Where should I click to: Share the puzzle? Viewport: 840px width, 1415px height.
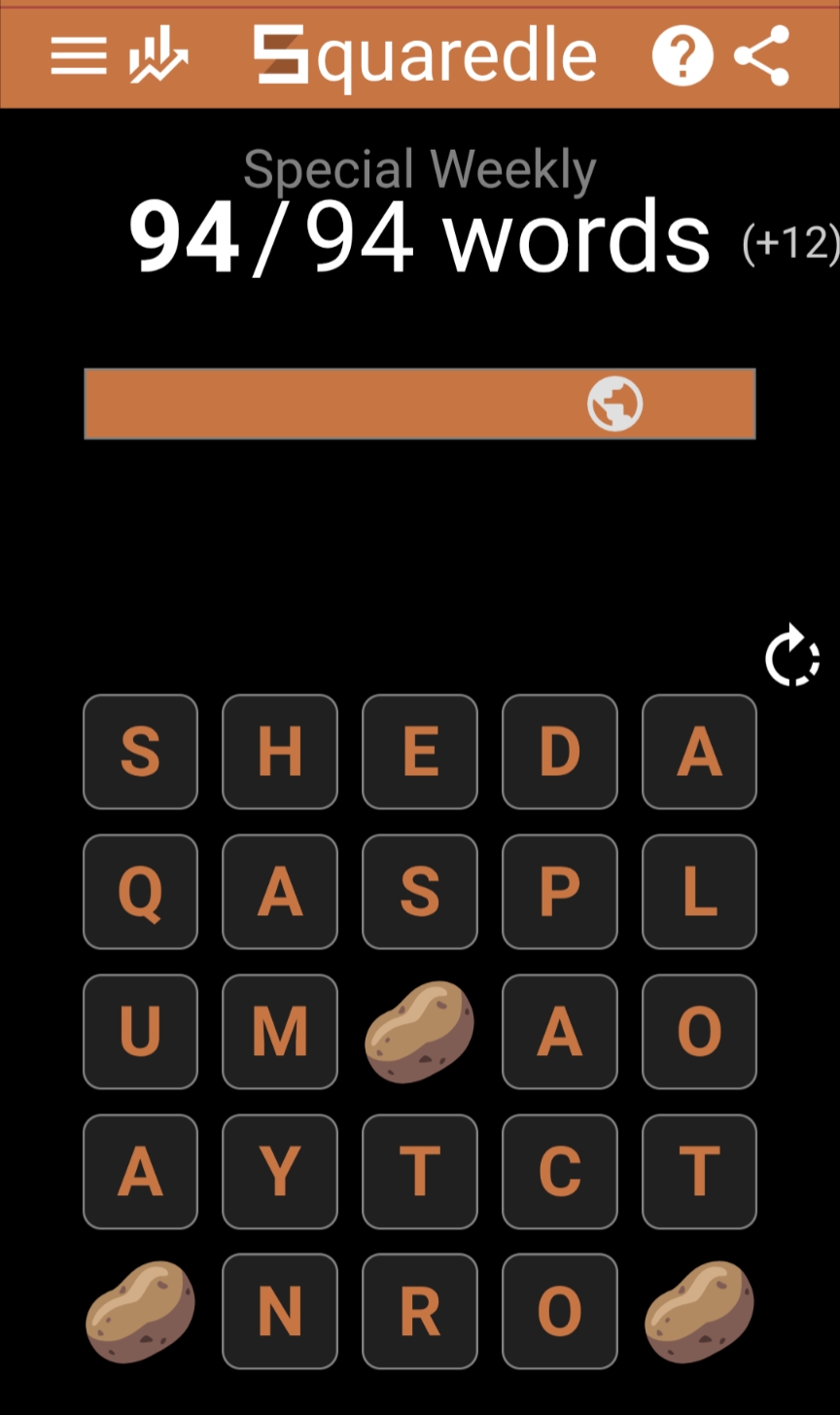[x=761, y=56]
